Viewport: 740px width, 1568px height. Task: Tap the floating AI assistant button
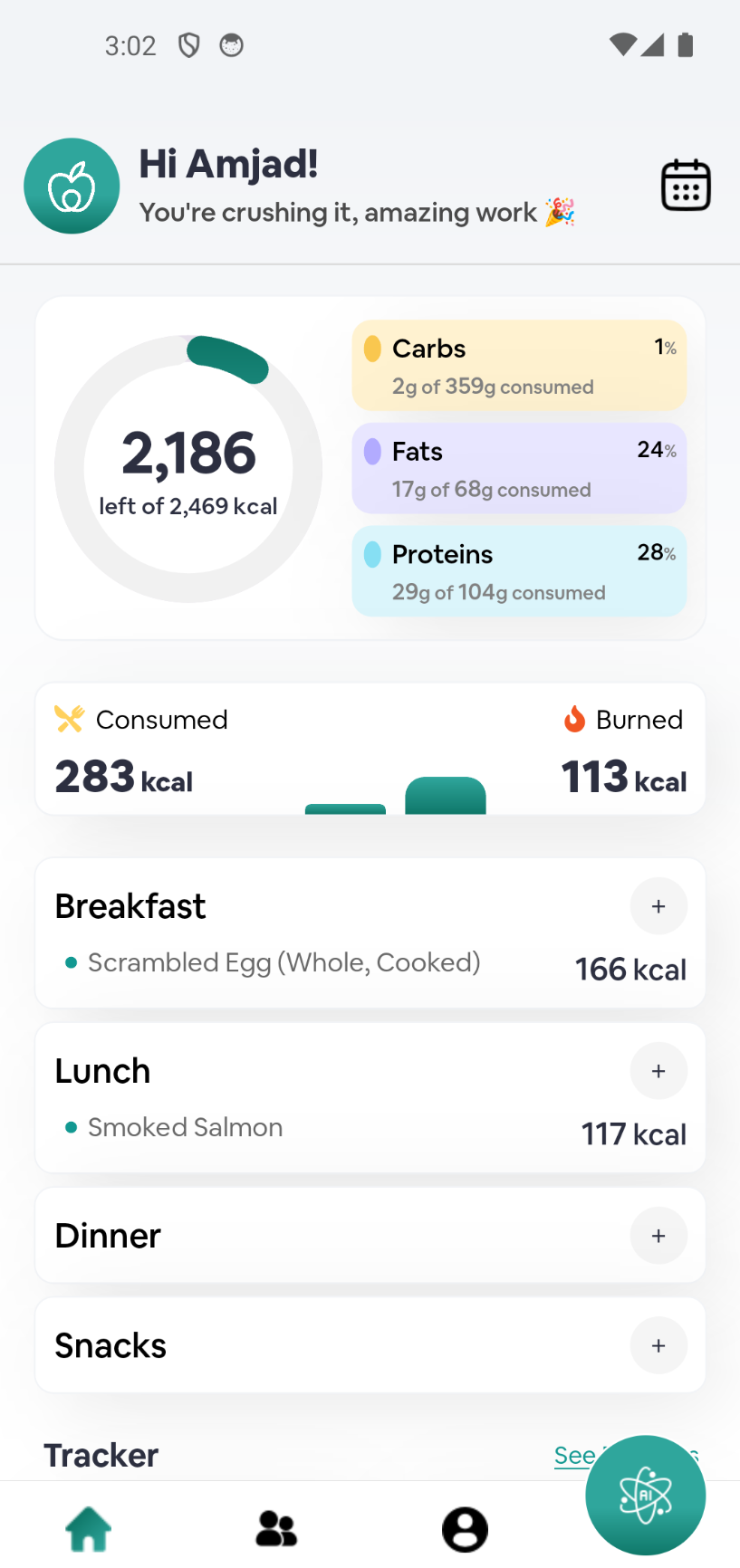tap(645, 1494)
